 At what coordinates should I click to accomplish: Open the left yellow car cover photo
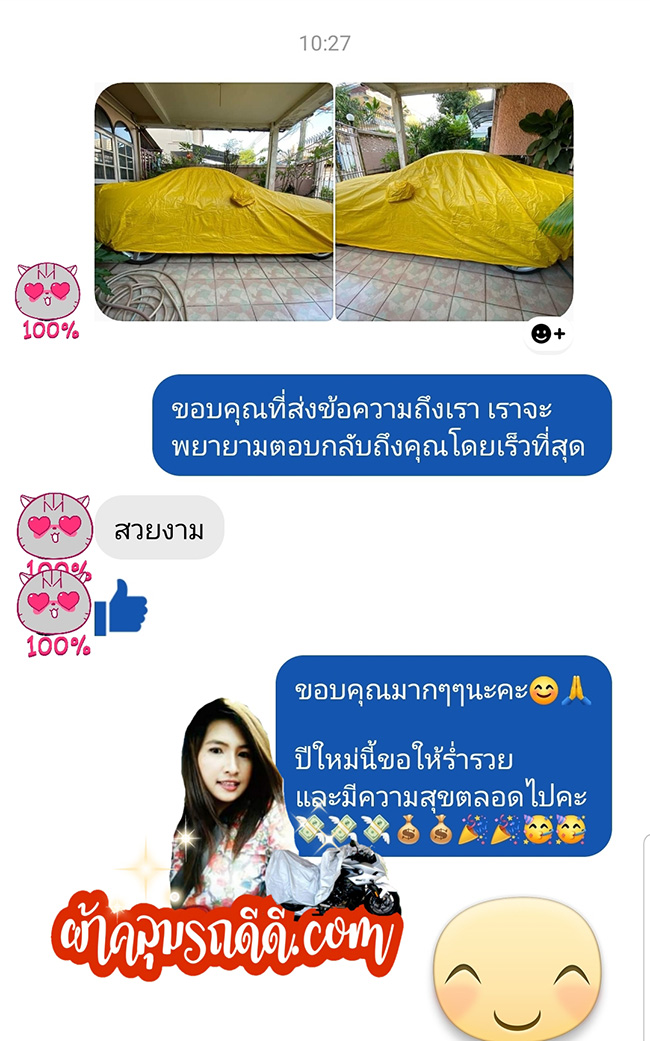(x=213, y=200)
